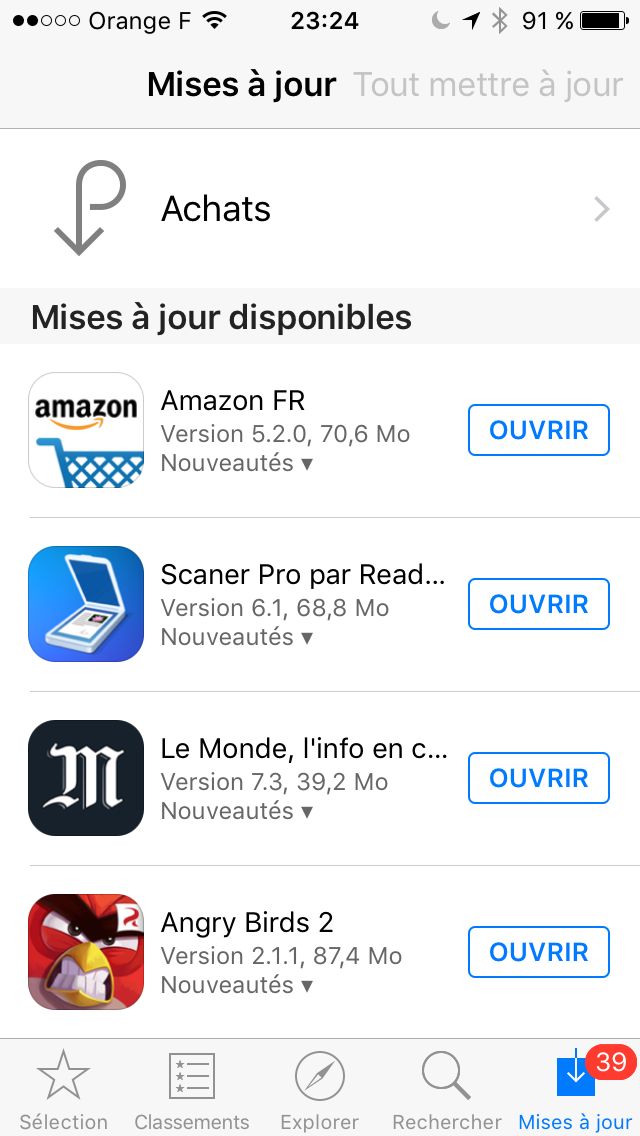Open the Angry Birds 2 app
The image size is (640, 1136).
538,952
